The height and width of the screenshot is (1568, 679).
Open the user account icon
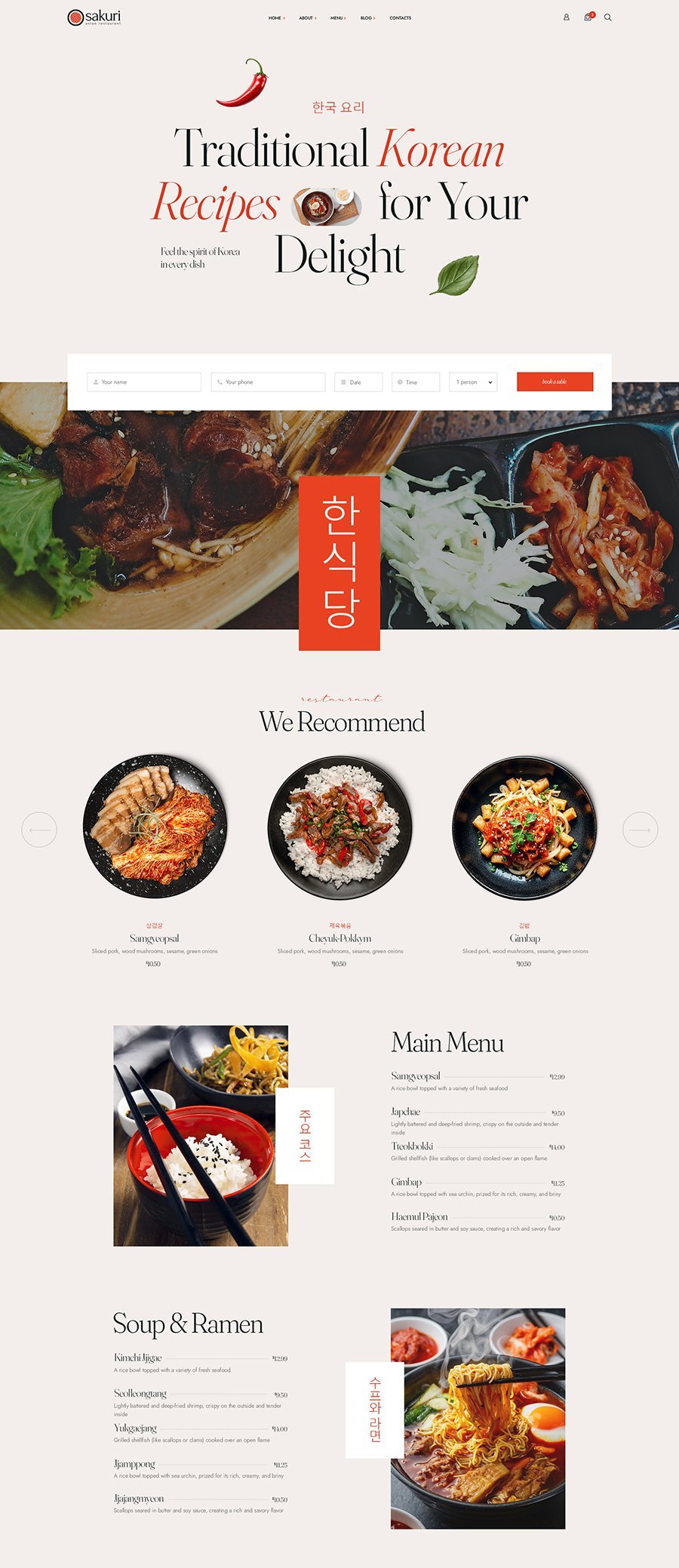pyautogui.click(x=566, y=17)
